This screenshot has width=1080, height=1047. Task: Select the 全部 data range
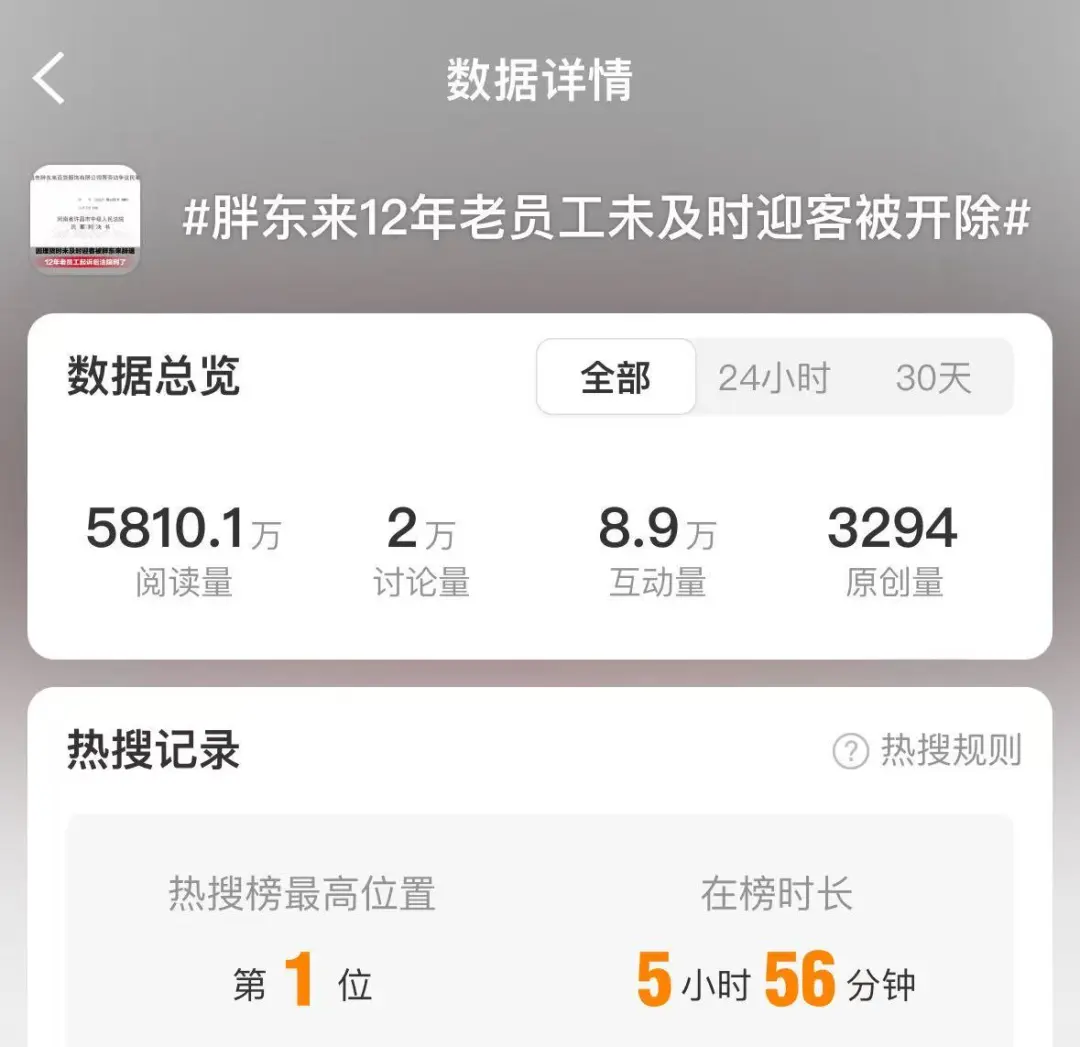[616, 377]
